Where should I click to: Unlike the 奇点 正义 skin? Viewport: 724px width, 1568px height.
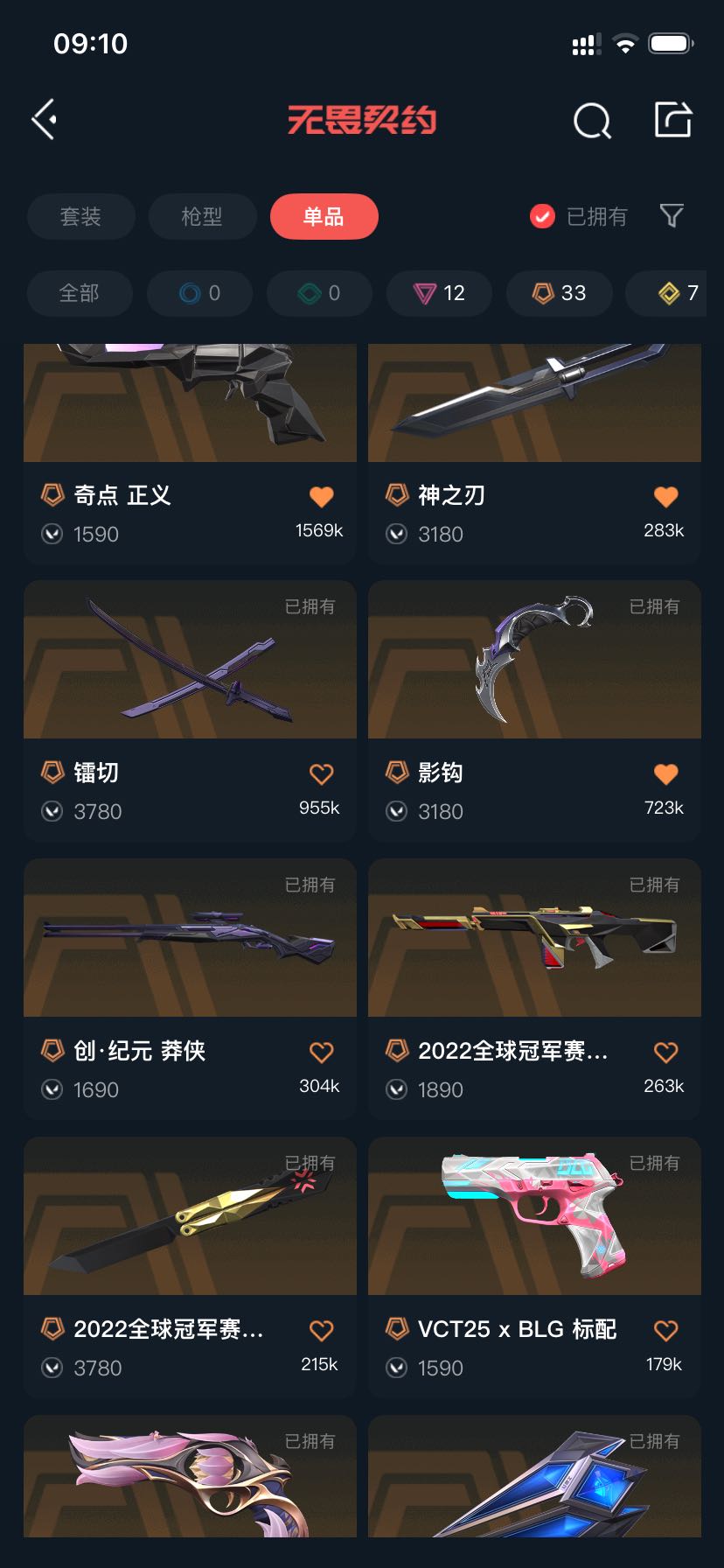(321, 497)
